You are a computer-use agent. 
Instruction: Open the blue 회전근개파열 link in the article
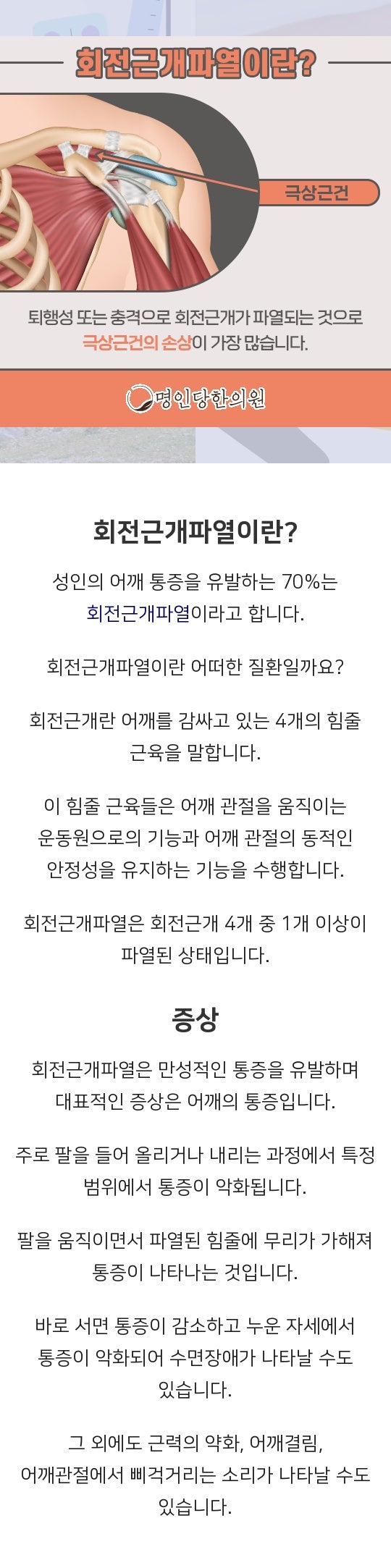click(138, 613)
